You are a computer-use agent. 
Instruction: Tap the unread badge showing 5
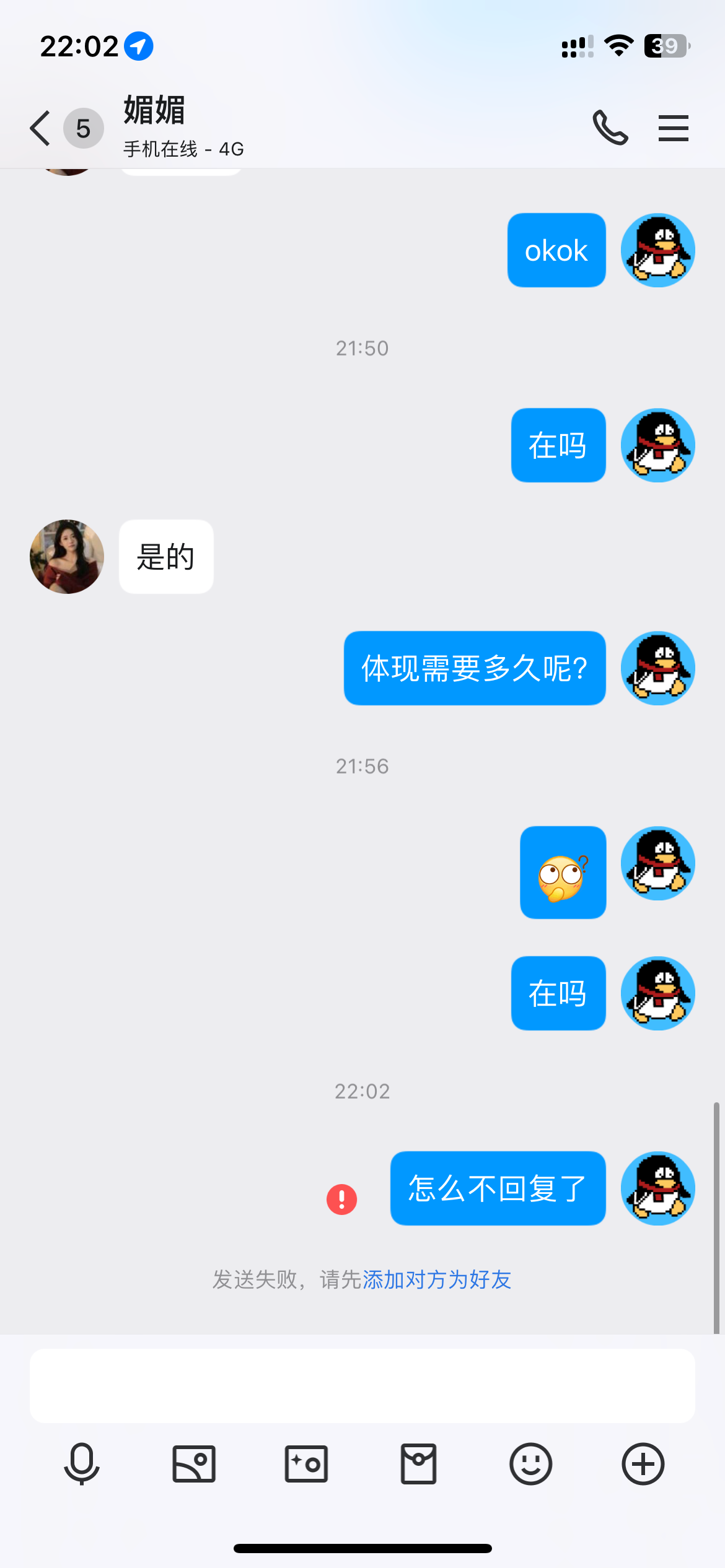[82, 128]
